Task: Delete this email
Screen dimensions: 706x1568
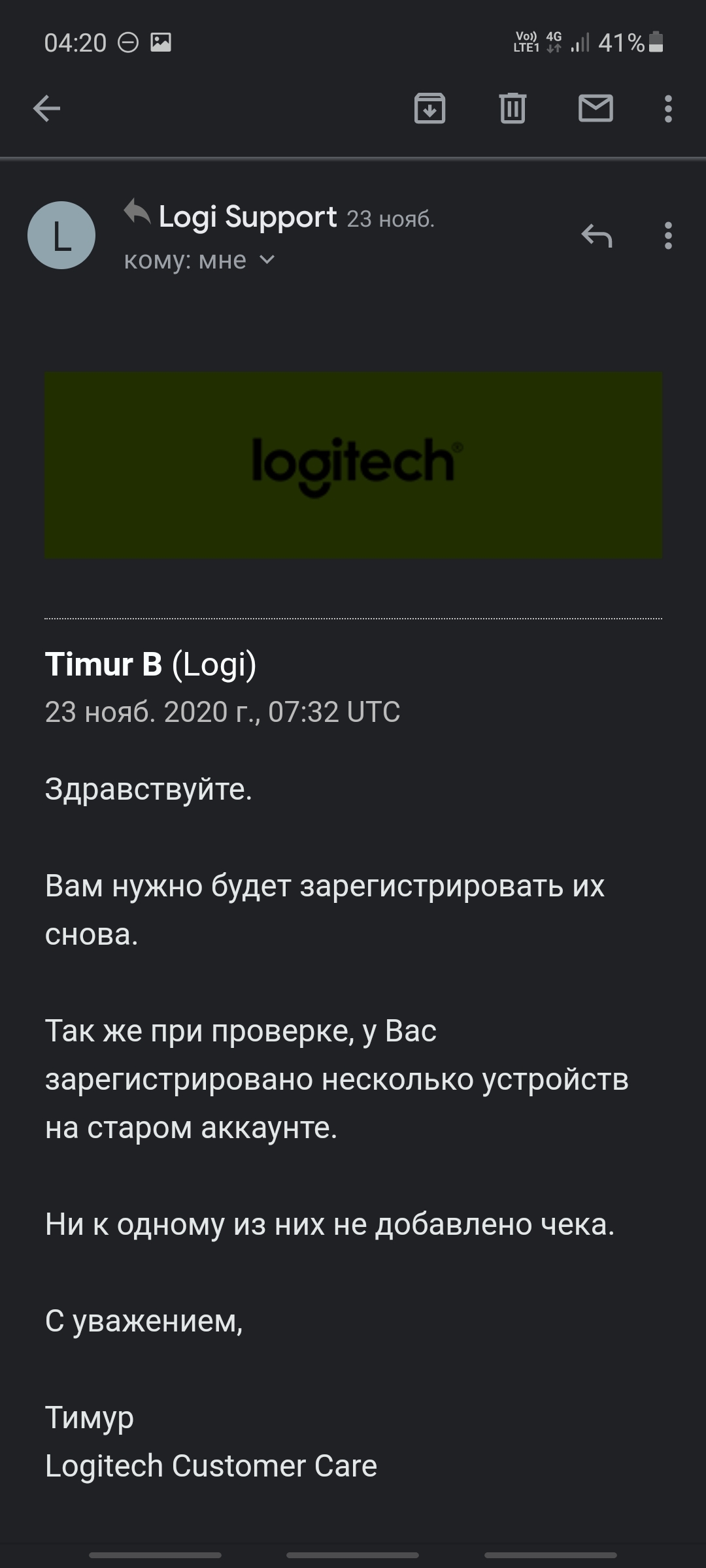Action: point(513,108)
